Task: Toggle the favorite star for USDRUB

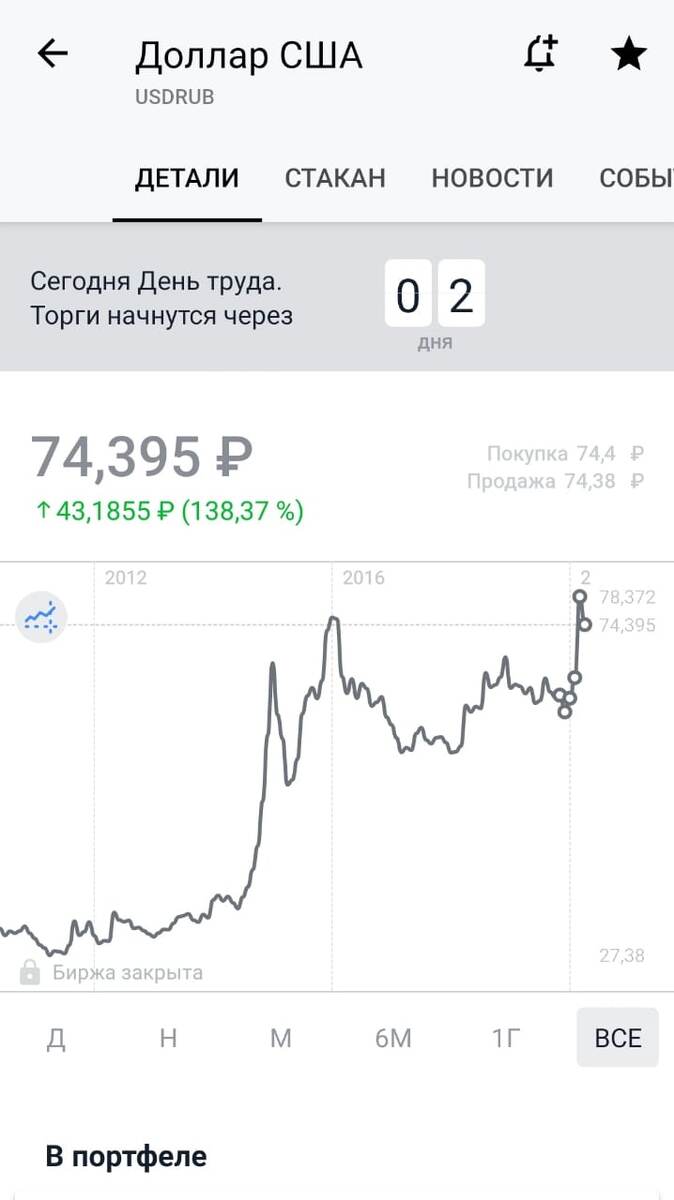Action: pyautogui.click(x=628, y=55)
